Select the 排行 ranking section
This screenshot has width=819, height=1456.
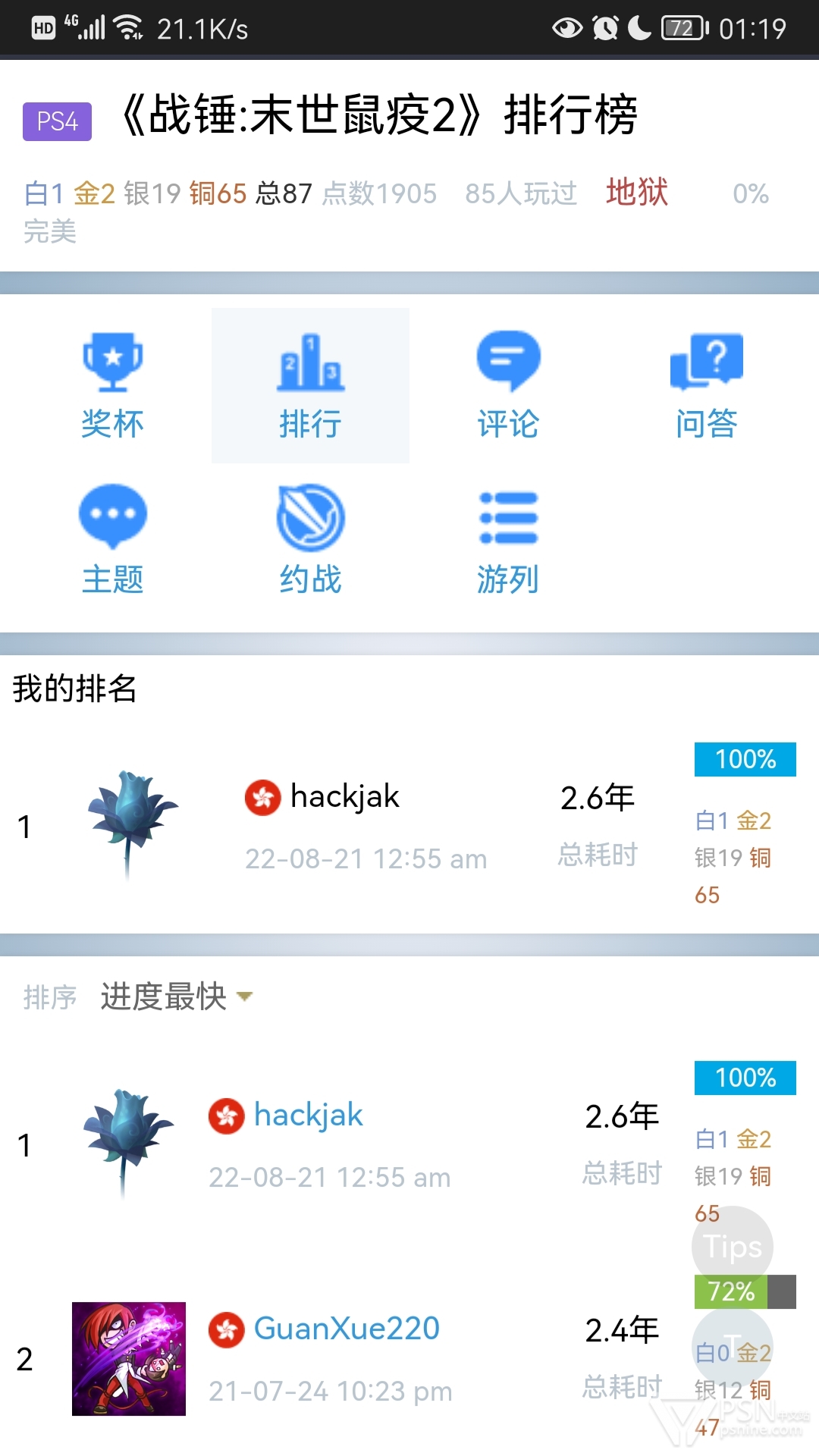[310, 385]
